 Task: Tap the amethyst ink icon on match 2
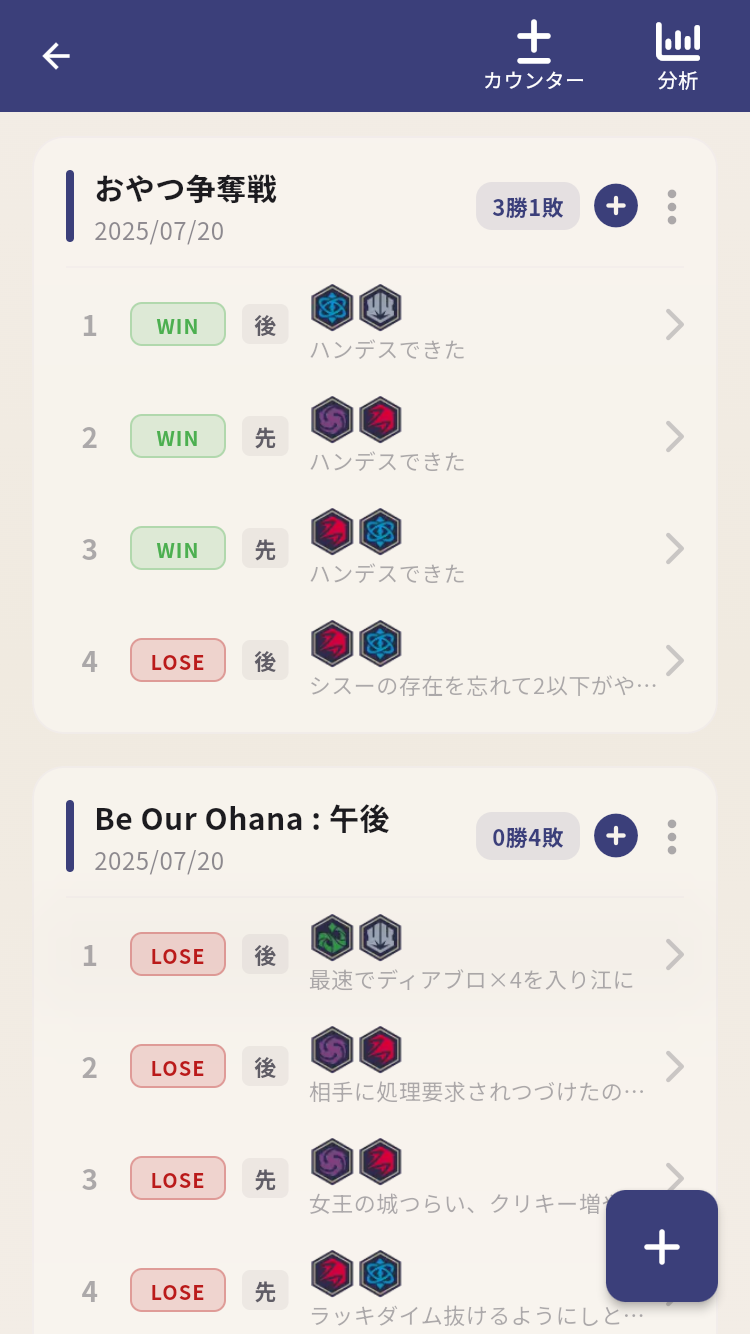pyautogui.click(x=332, y=419)
